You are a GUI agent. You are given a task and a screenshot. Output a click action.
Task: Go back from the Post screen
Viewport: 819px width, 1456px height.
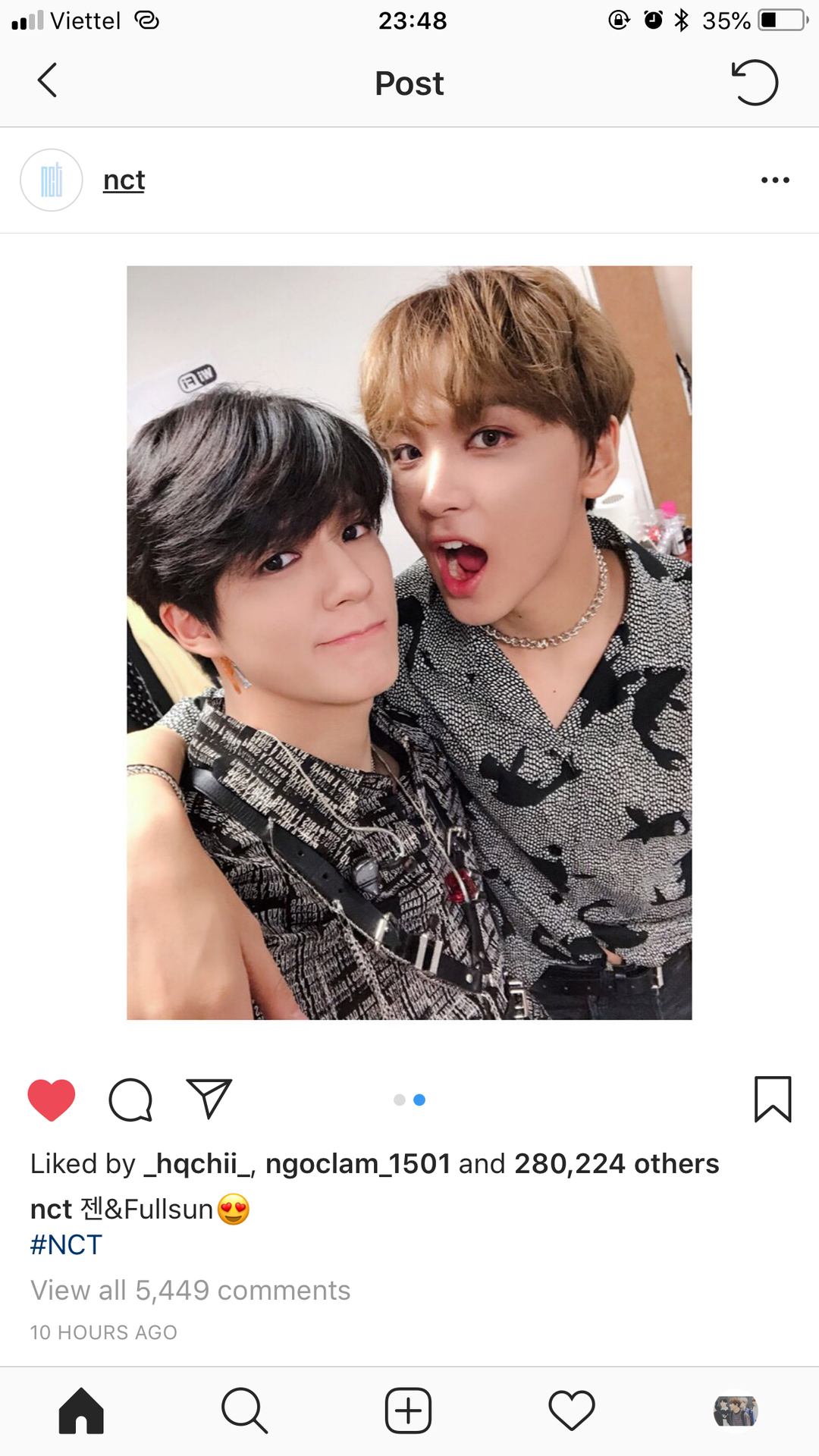47,80
